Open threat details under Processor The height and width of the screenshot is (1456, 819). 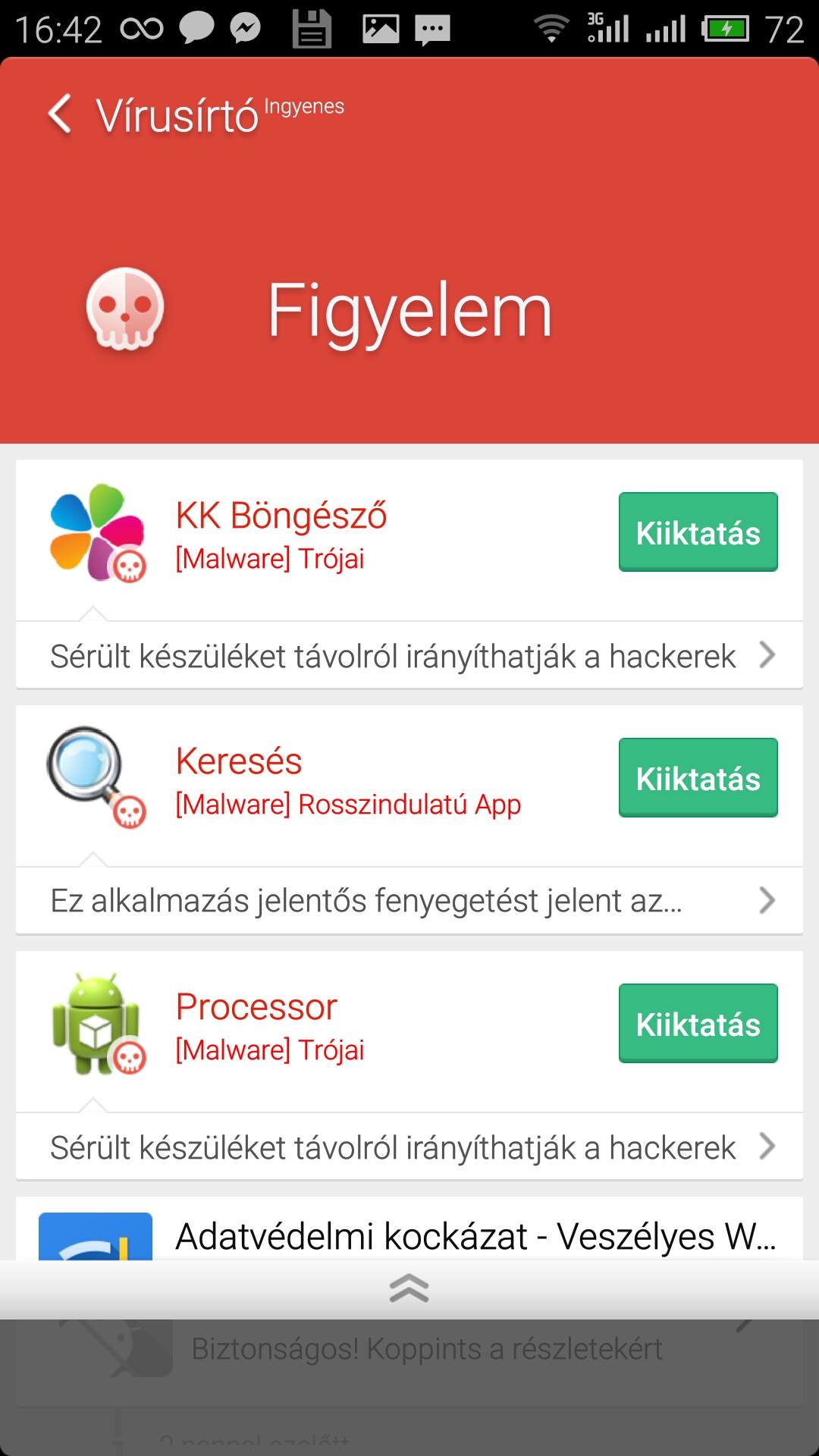coord(409,1147)
